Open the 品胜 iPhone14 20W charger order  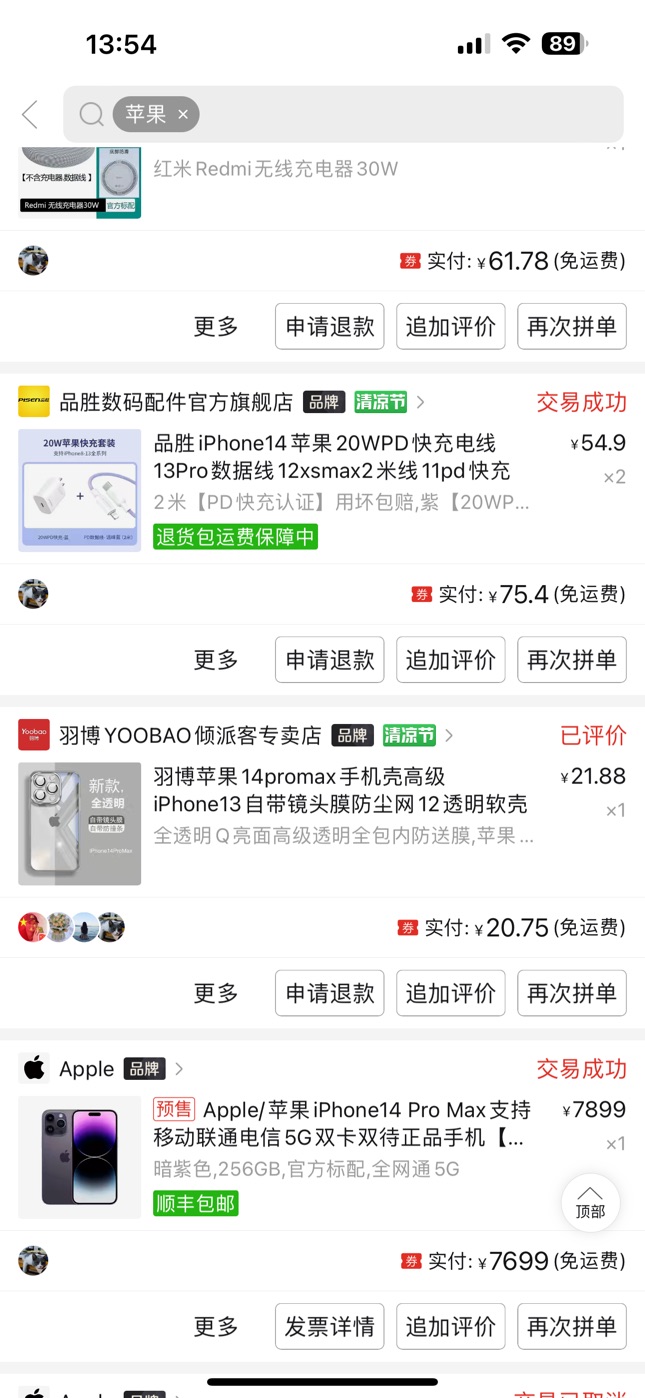331,470
